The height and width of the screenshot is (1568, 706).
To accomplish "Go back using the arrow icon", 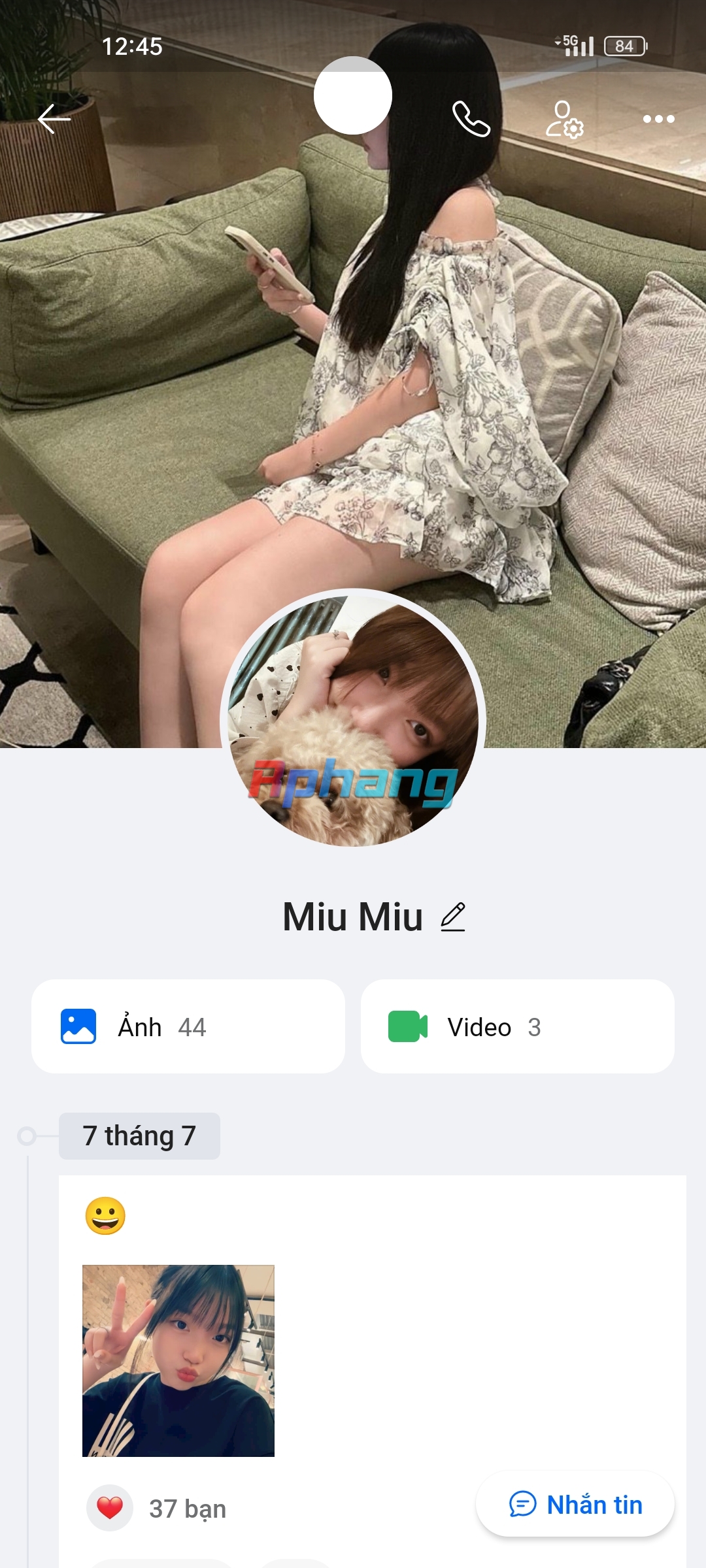I will point(54,119).
